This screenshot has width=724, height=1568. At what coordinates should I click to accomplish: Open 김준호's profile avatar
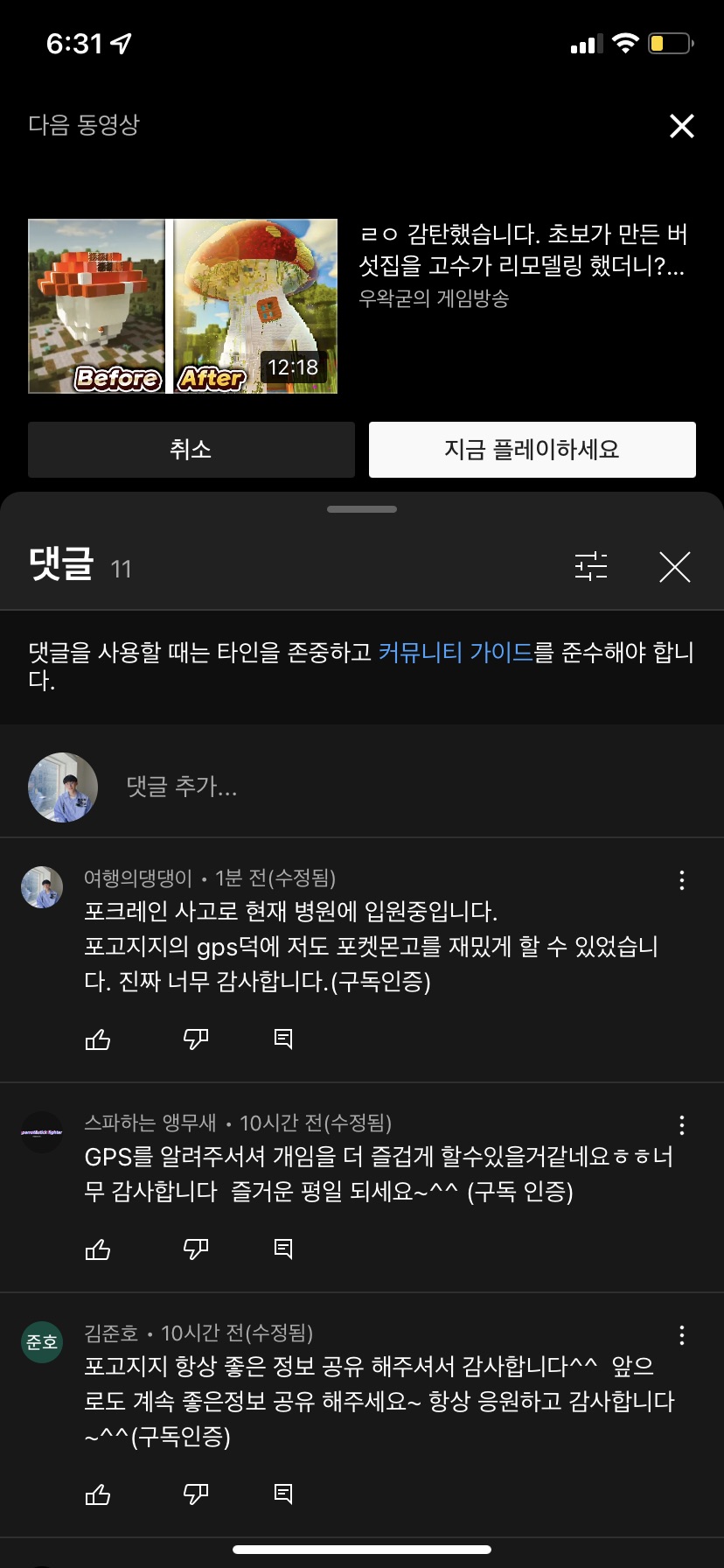[x=42, y=1342]
